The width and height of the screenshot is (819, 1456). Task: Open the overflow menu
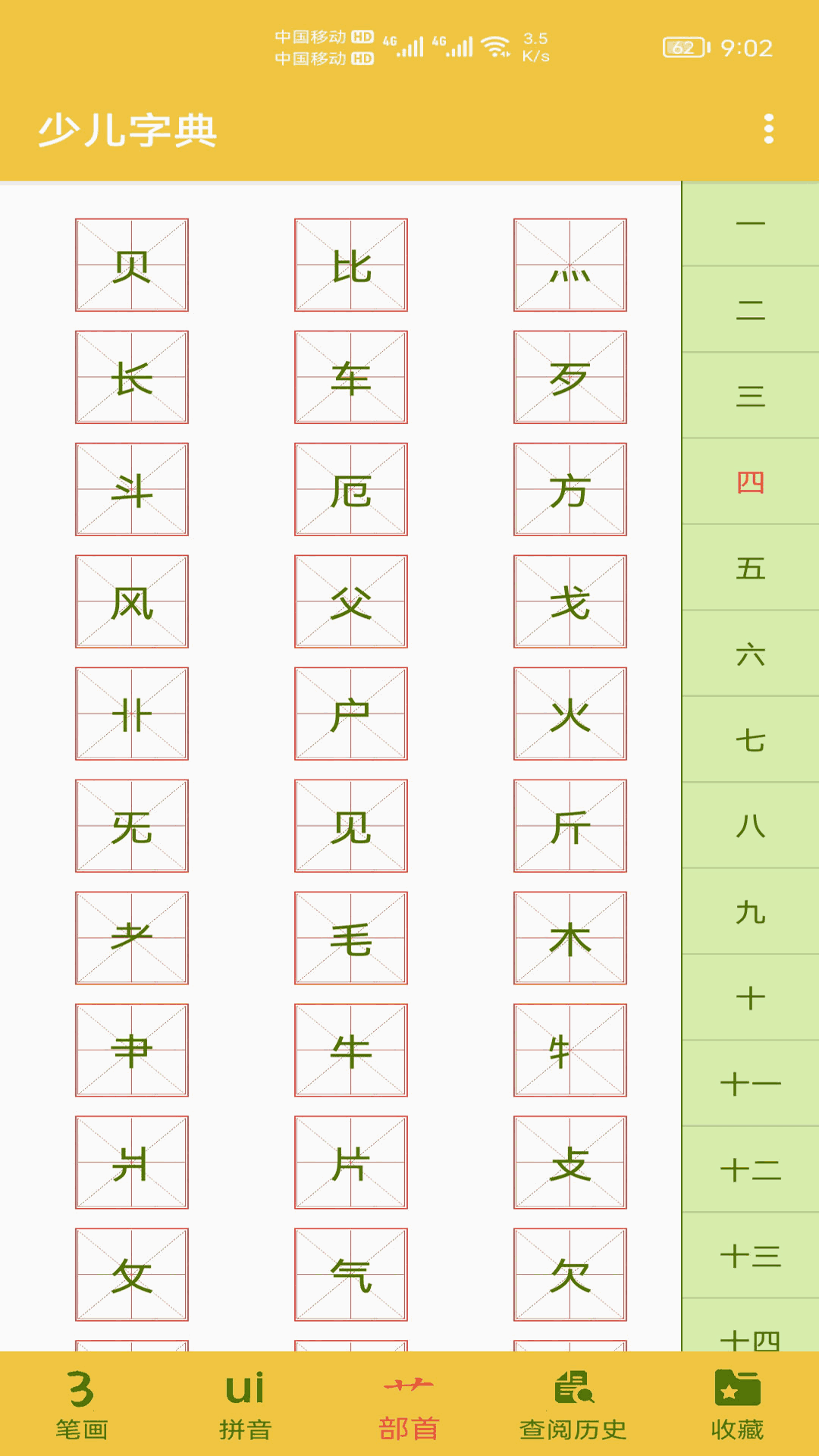tap(768, 129)
